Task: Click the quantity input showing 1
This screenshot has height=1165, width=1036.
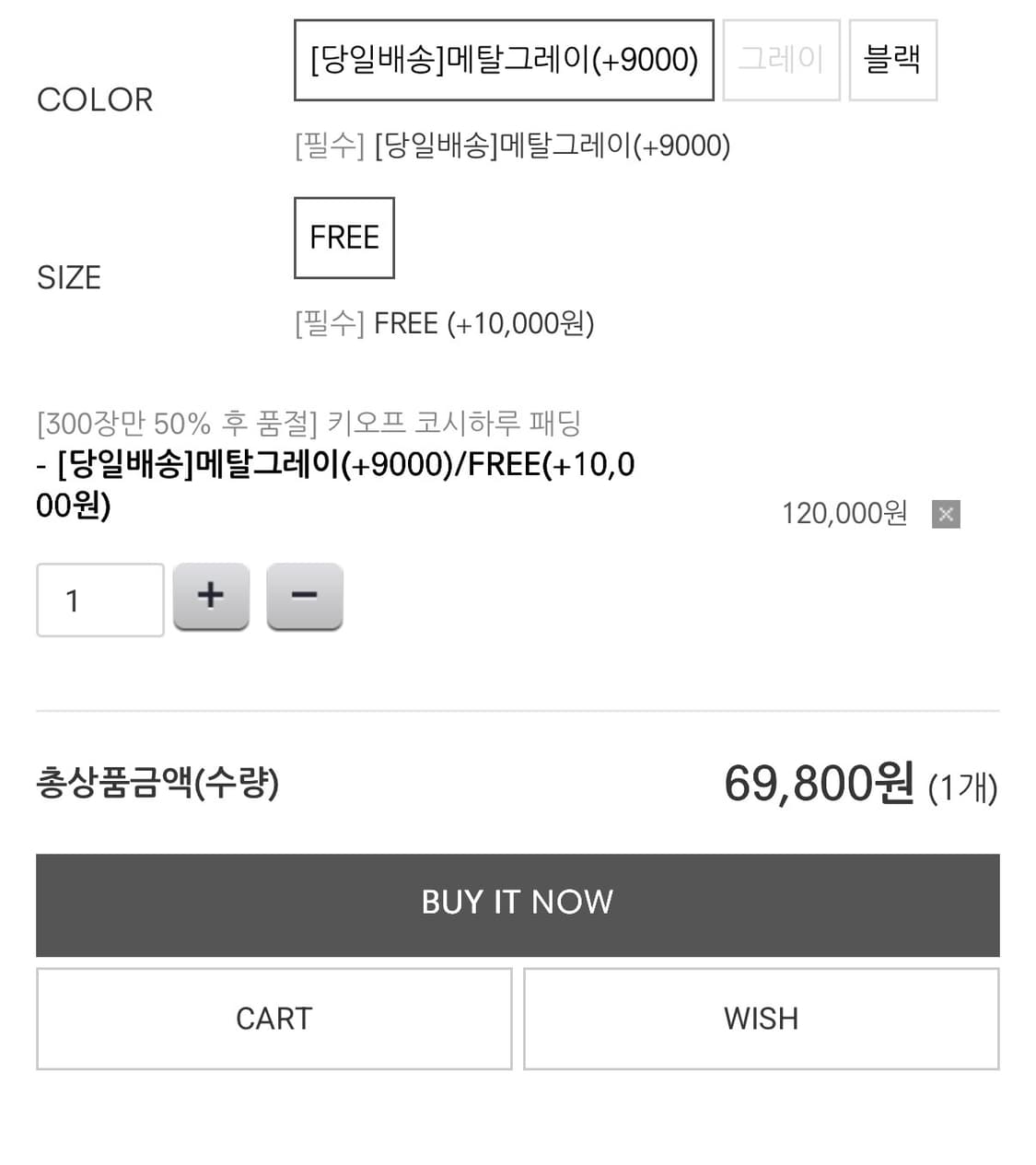Action: pyautogui.click(x=99, y=600)
